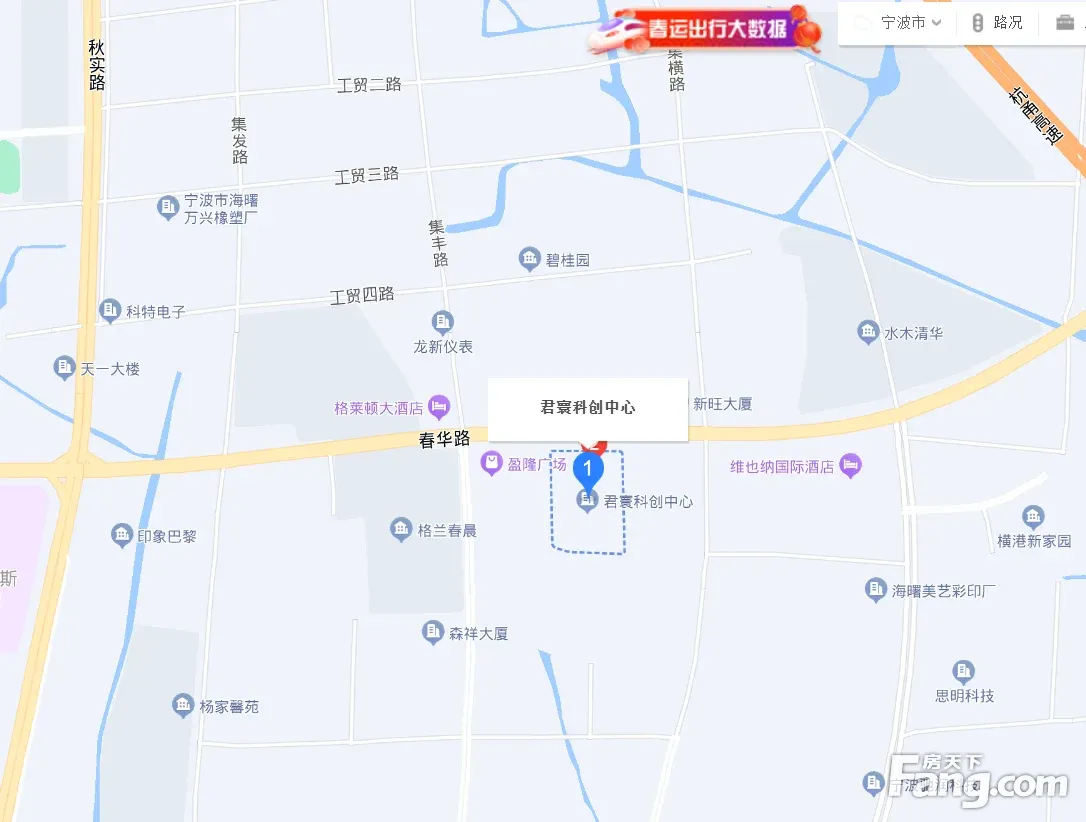This screenshot has width=1086, height=822.
Task: Toggle the 路况 traffic layer
Action: point(996,23)
